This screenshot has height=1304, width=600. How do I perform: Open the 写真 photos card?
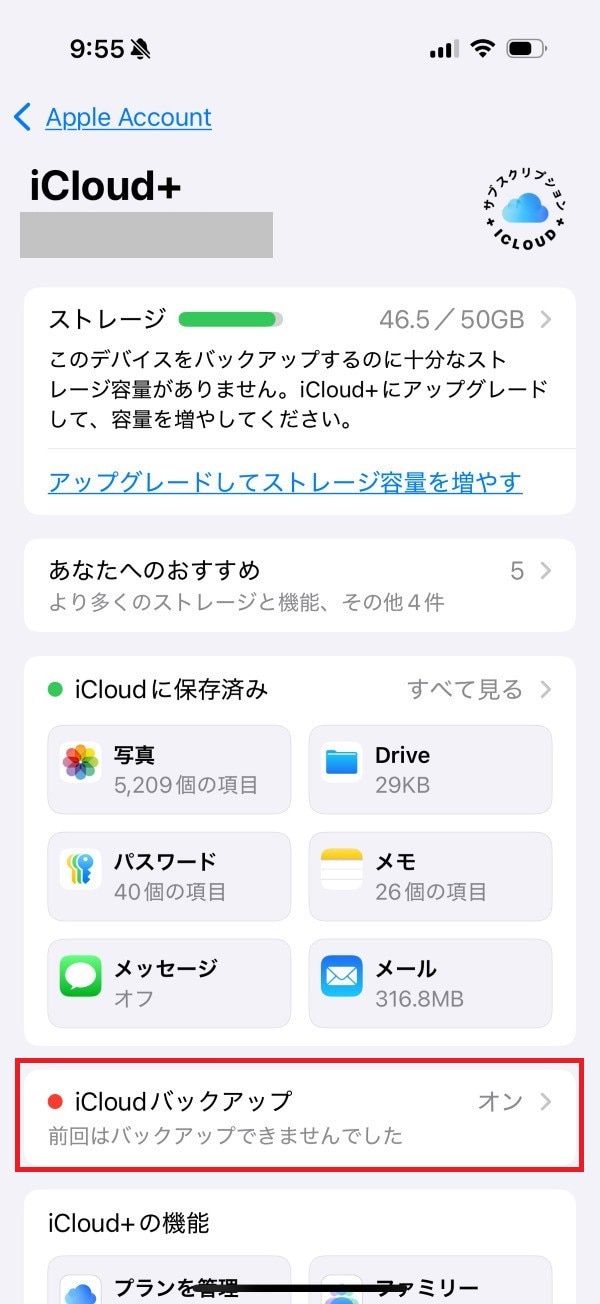[169, 769]
